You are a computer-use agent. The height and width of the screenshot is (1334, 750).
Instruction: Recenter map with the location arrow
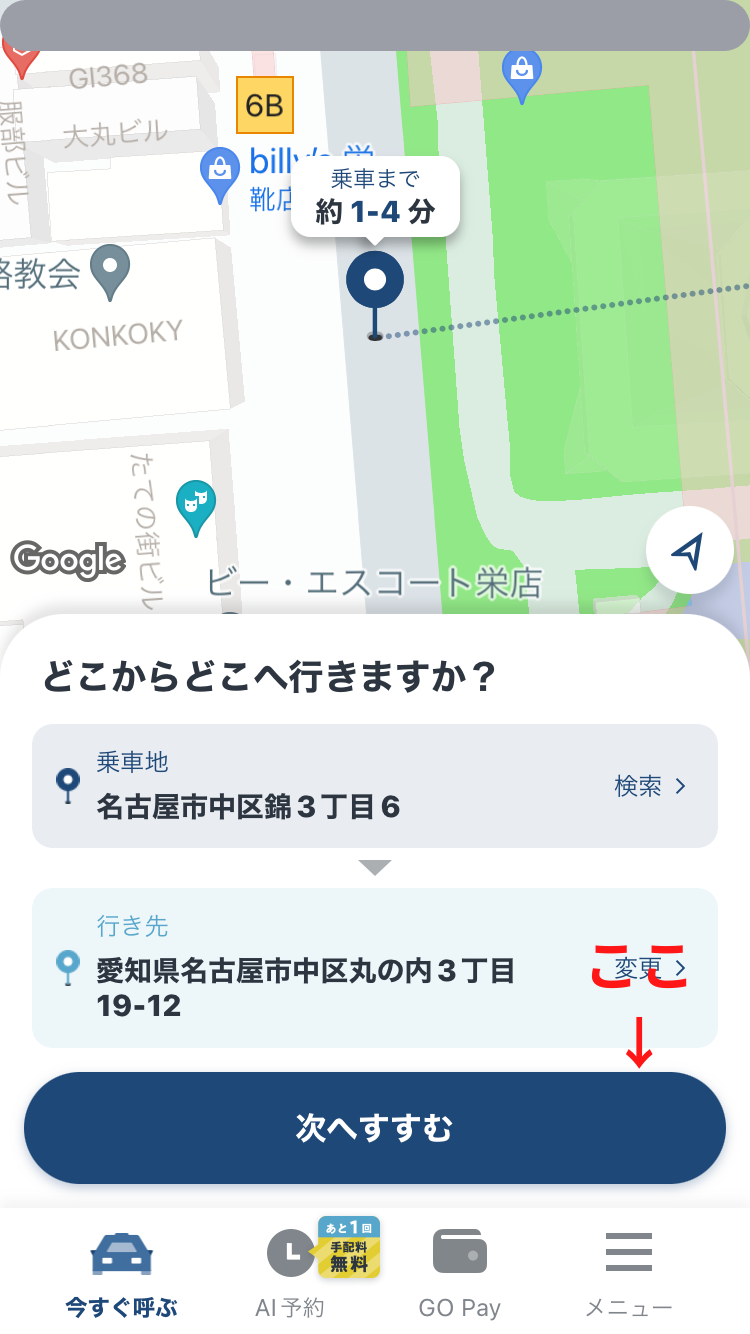click(689, 550)
